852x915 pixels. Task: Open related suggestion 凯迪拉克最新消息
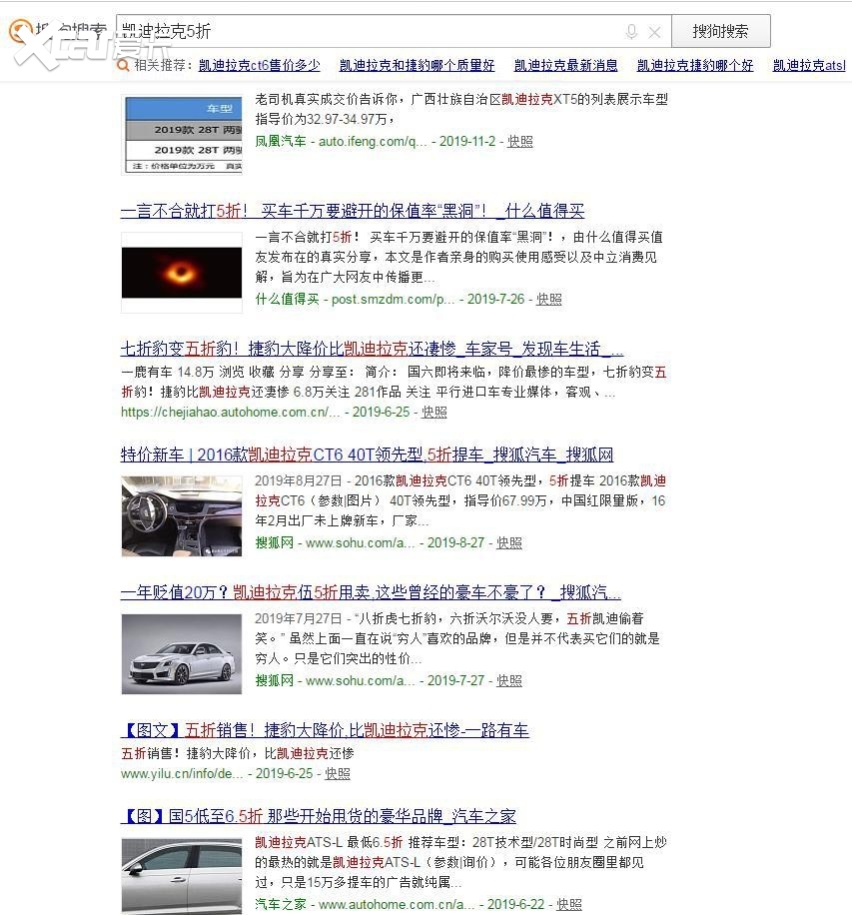(566, 65)
